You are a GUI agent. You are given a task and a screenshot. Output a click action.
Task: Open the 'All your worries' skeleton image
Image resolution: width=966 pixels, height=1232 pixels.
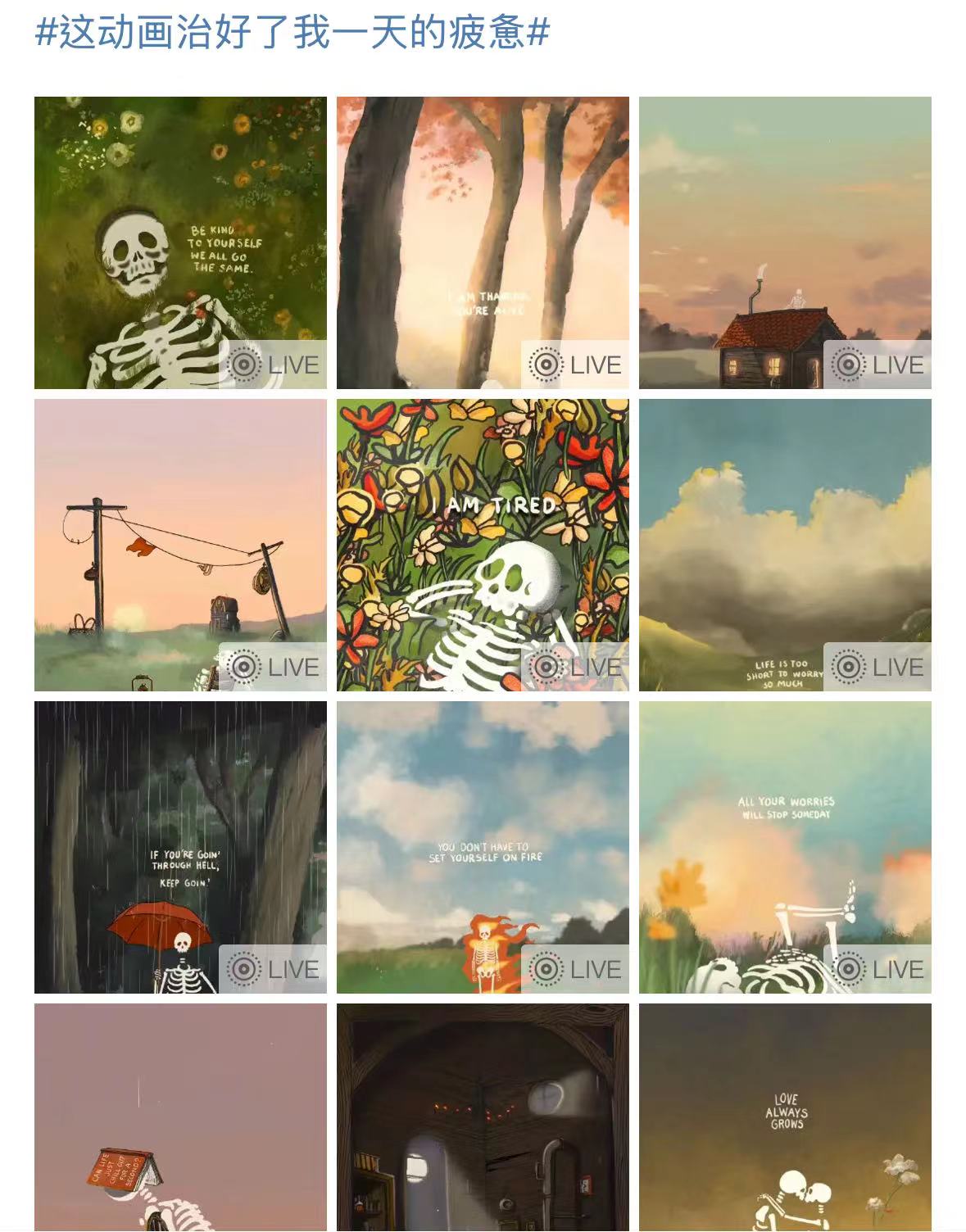pos(785,847)
